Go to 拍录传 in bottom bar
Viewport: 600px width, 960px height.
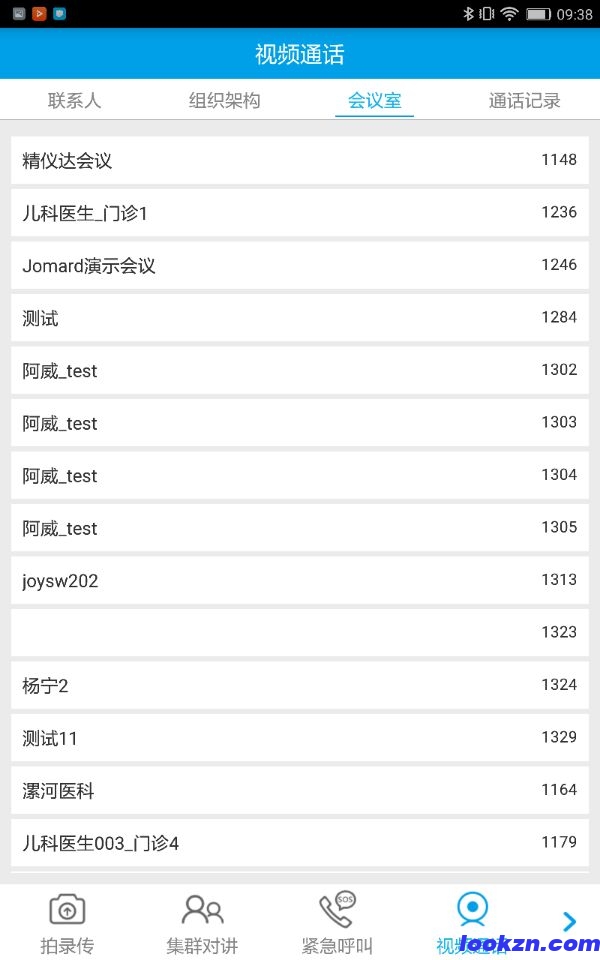pos(67,922)
